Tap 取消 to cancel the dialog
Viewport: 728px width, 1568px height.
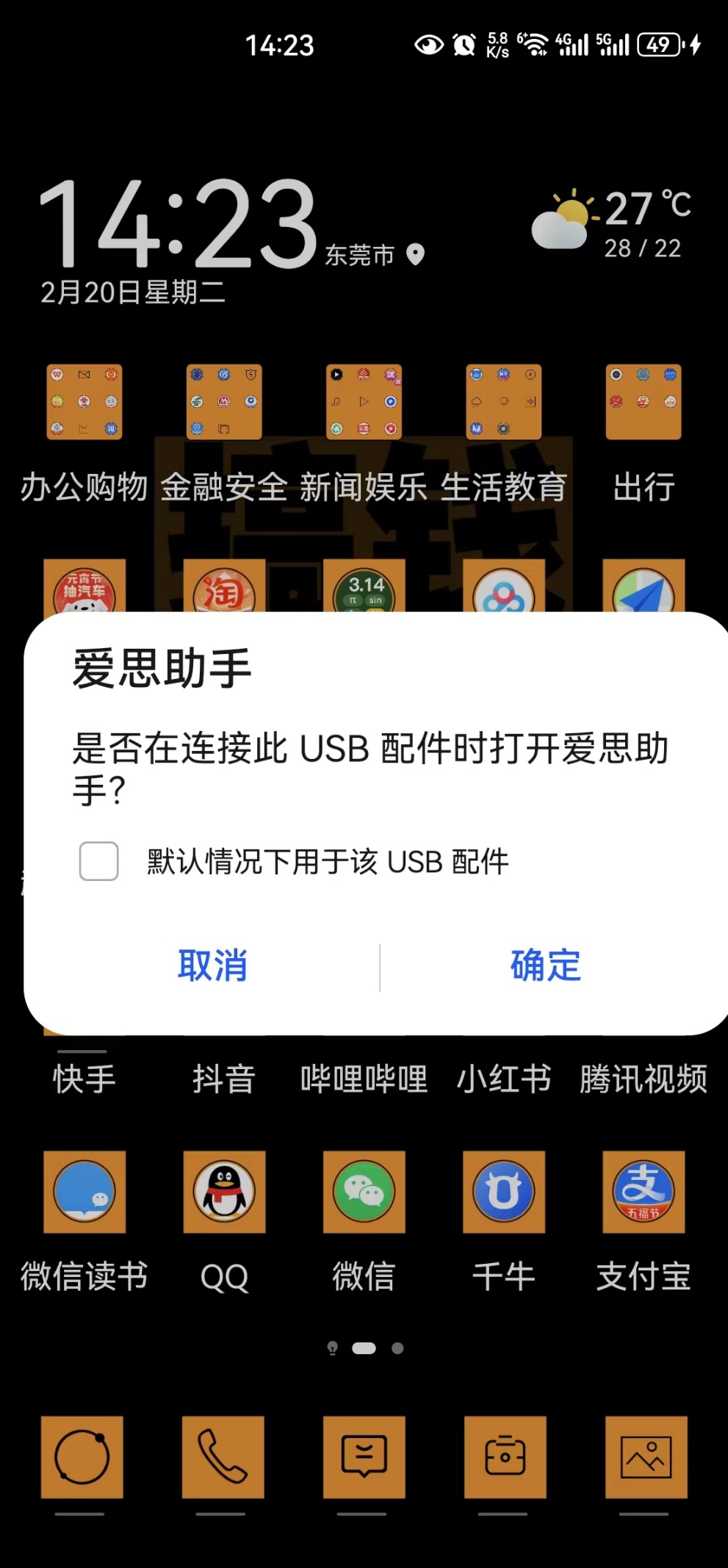(x=212, y=965)
